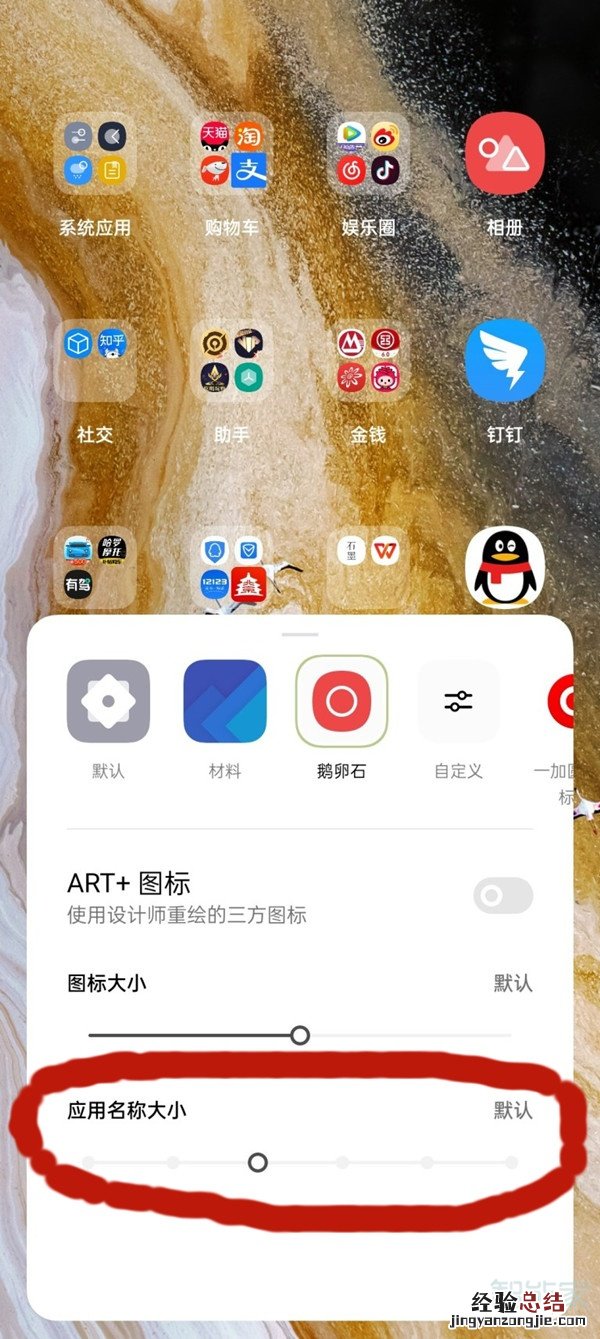
Task: Set 应用名称大小 to the largest step
Action: [511, 1162]
